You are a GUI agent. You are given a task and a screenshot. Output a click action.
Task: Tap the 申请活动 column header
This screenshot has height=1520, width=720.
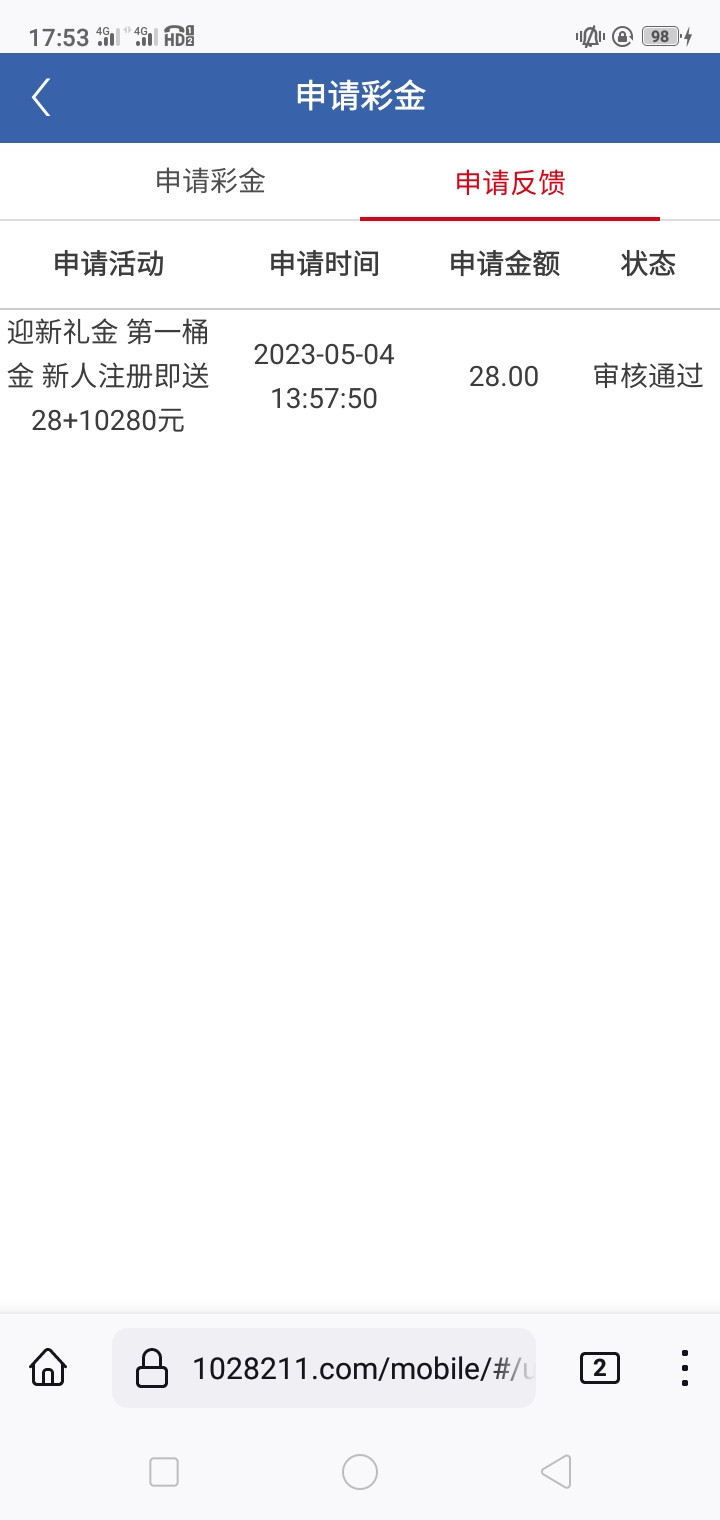coord(110,263)
